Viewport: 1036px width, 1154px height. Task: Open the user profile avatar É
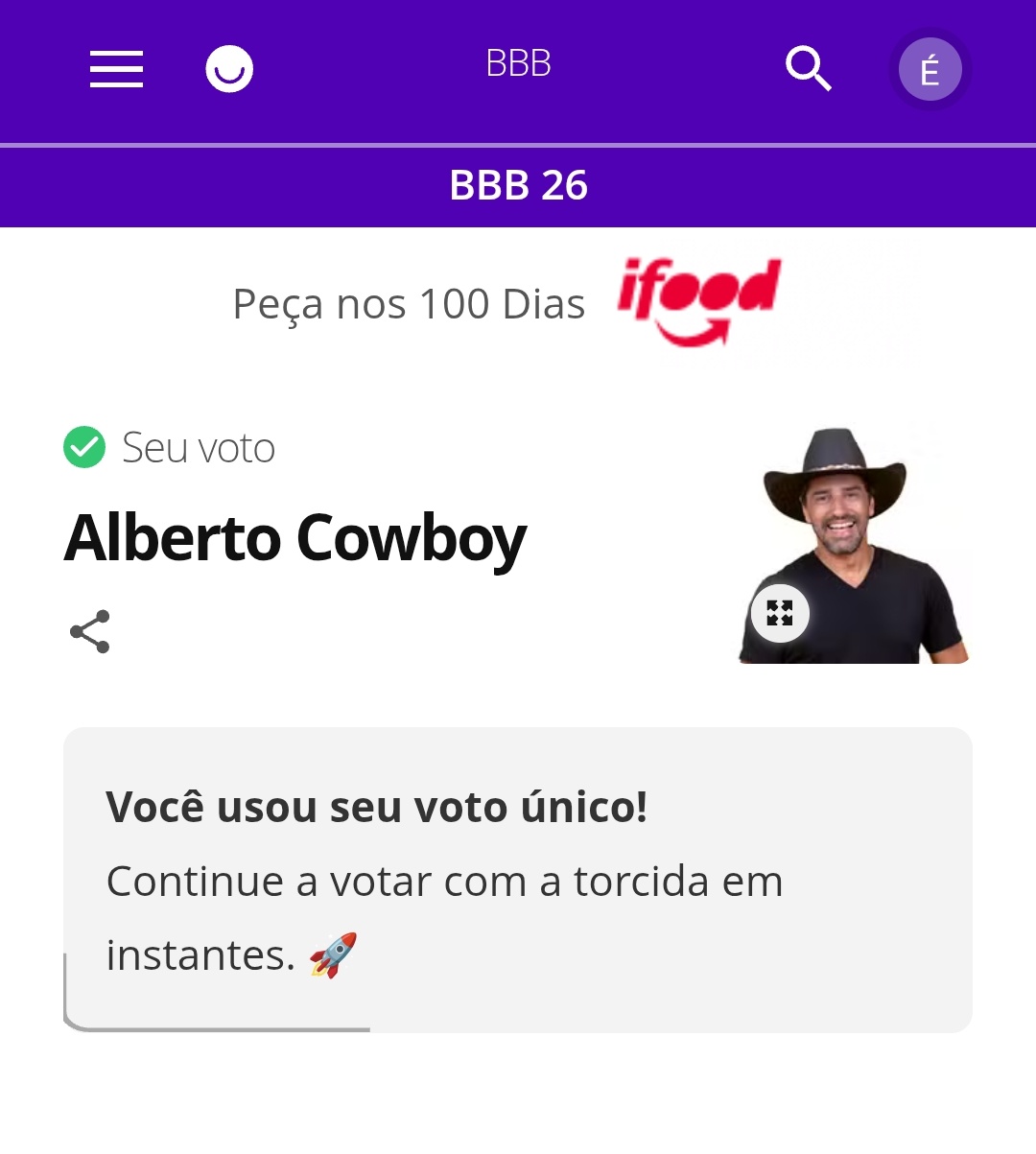(930, 70)
